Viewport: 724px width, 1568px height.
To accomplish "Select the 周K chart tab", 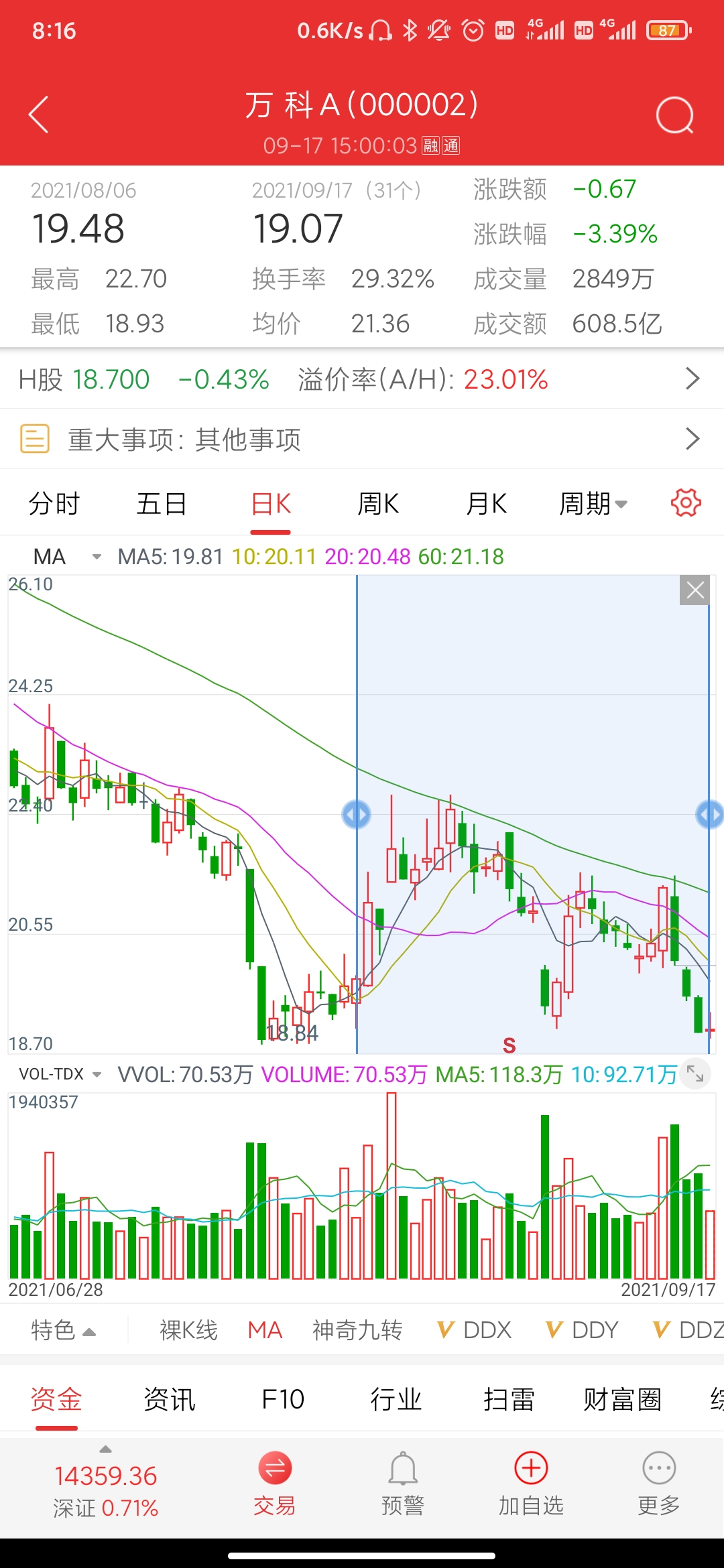I will [378, 504].
